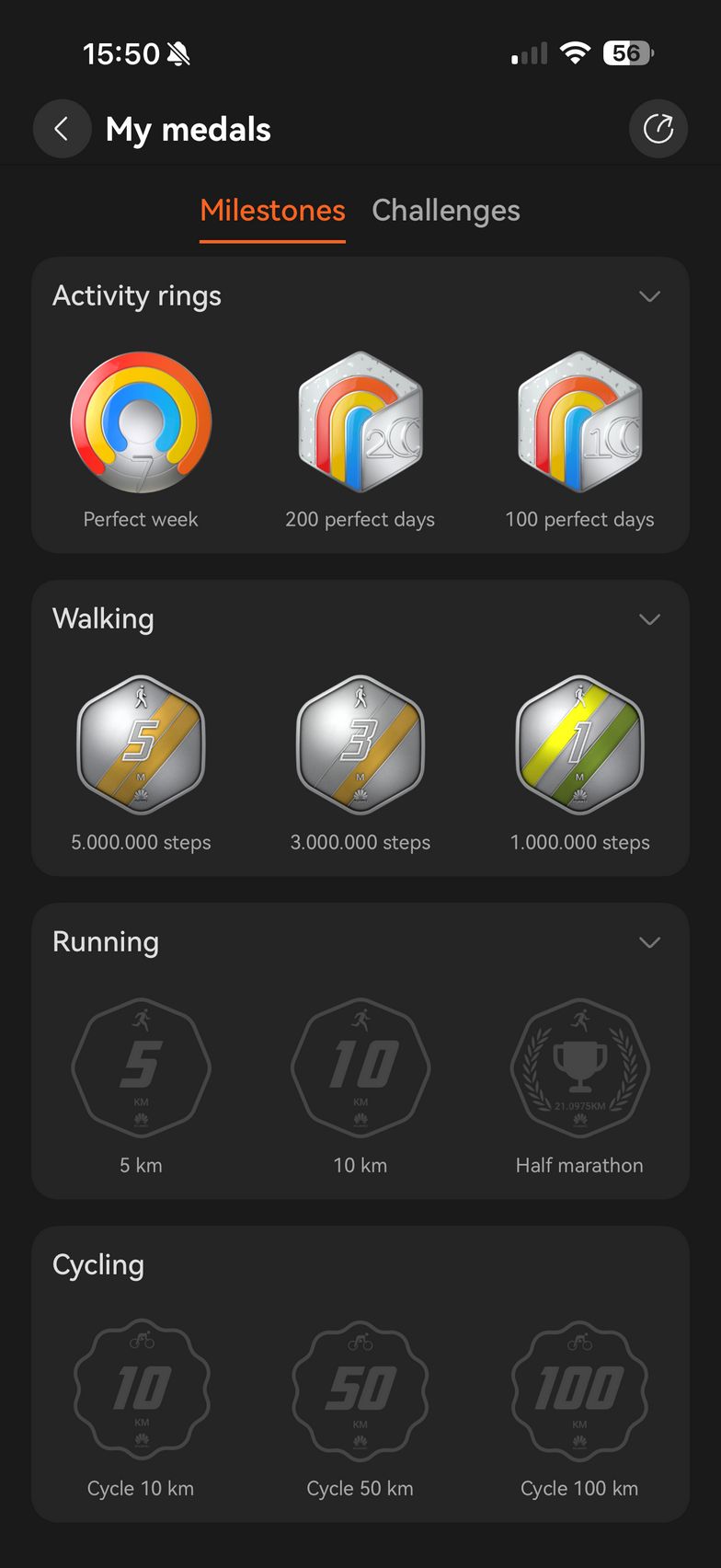Expand the Running medals section
The width and height of the screenshot is (721, 1568).
pos(649,942)
